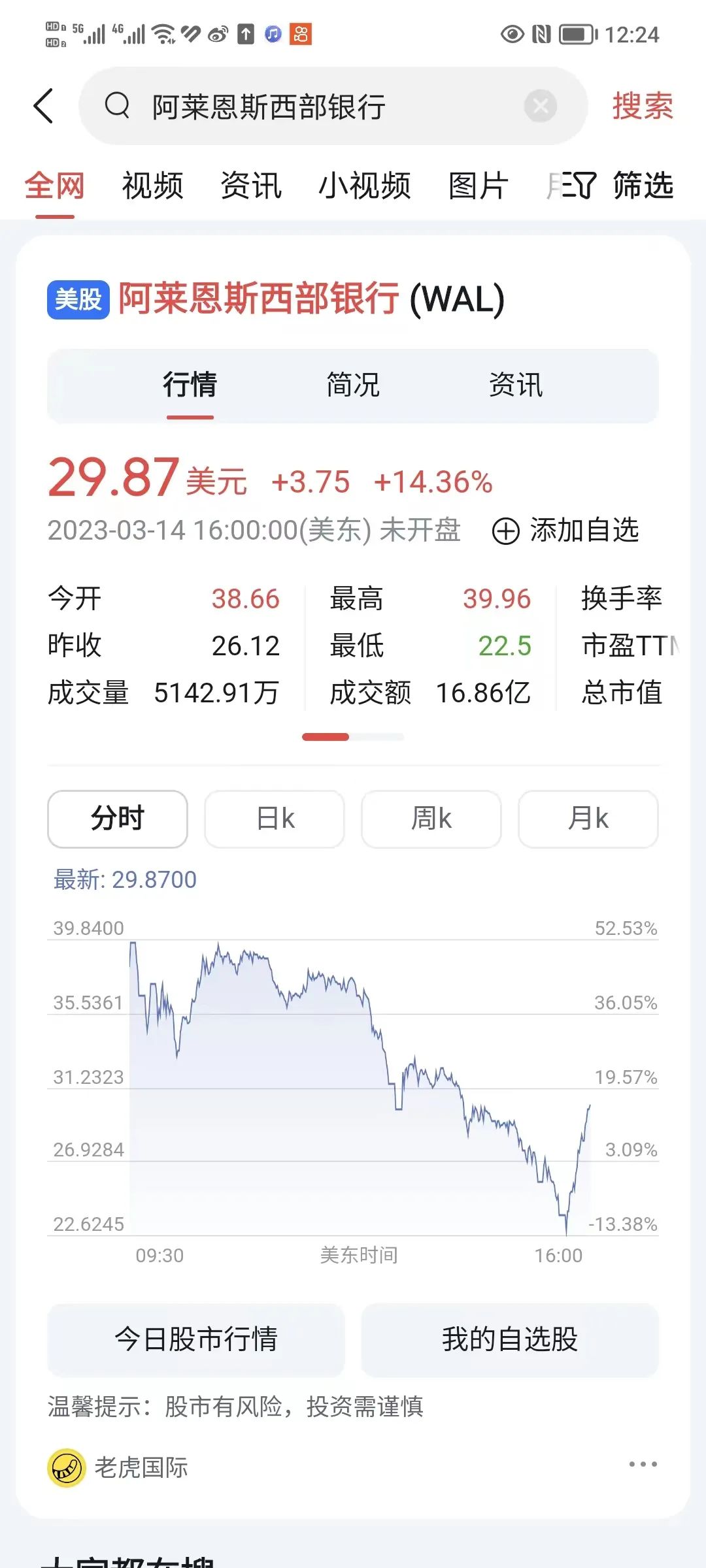Viewport: 706px width, 1568px height.
Task: Select the 行情 stock tab
Action: [x=190, y=385]
